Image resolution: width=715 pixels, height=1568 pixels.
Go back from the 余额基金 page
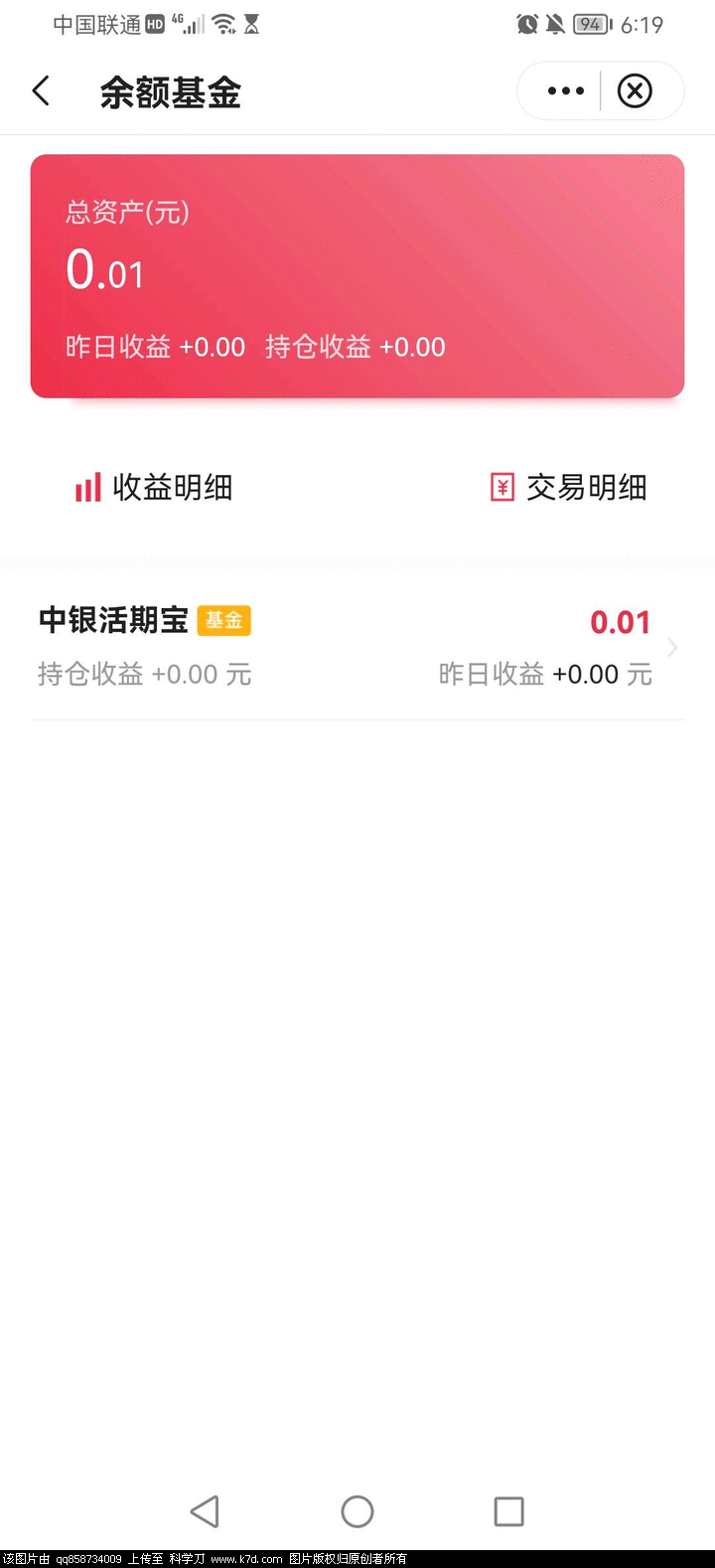tap(41, 91)
